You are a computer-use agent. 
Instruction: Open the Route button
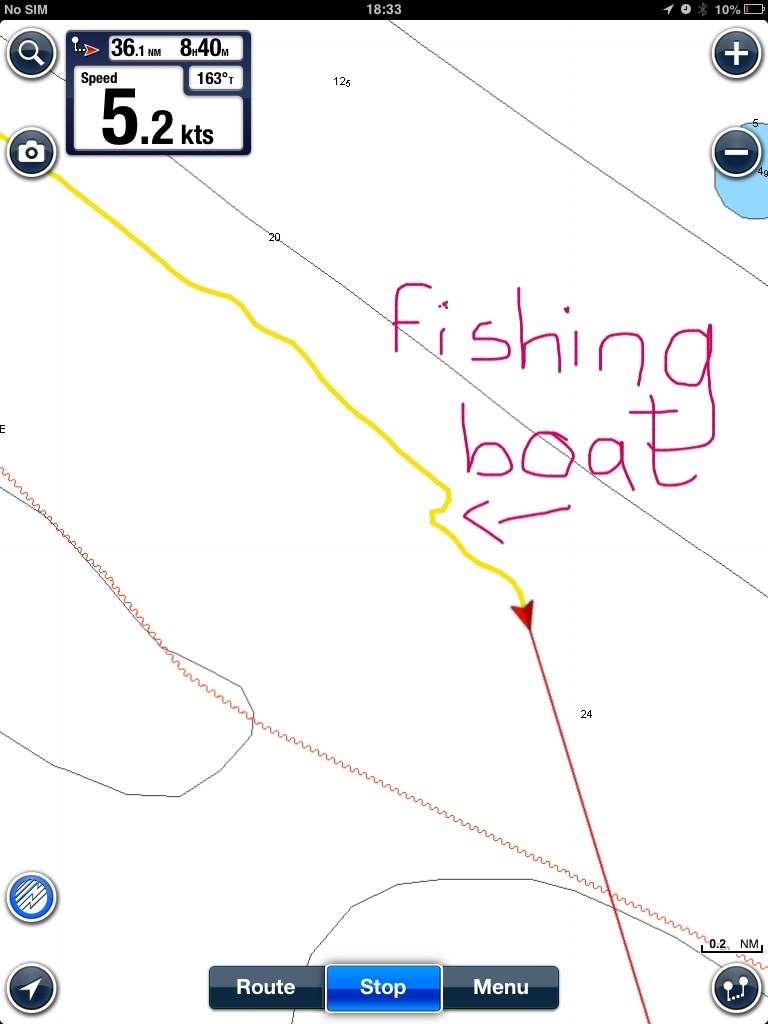click(266, 988)
